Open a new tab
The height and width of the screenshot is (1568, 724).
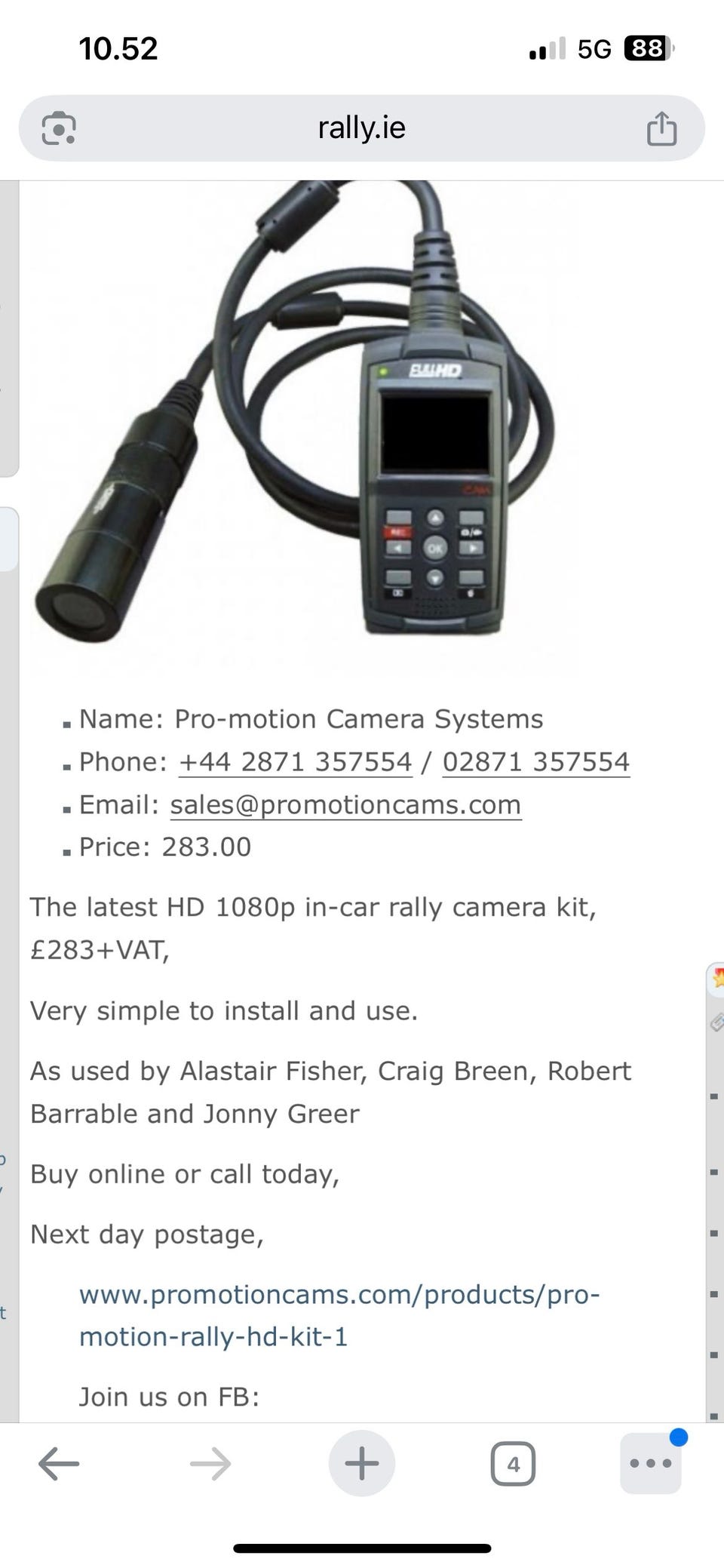click(x=361, y=1464)
